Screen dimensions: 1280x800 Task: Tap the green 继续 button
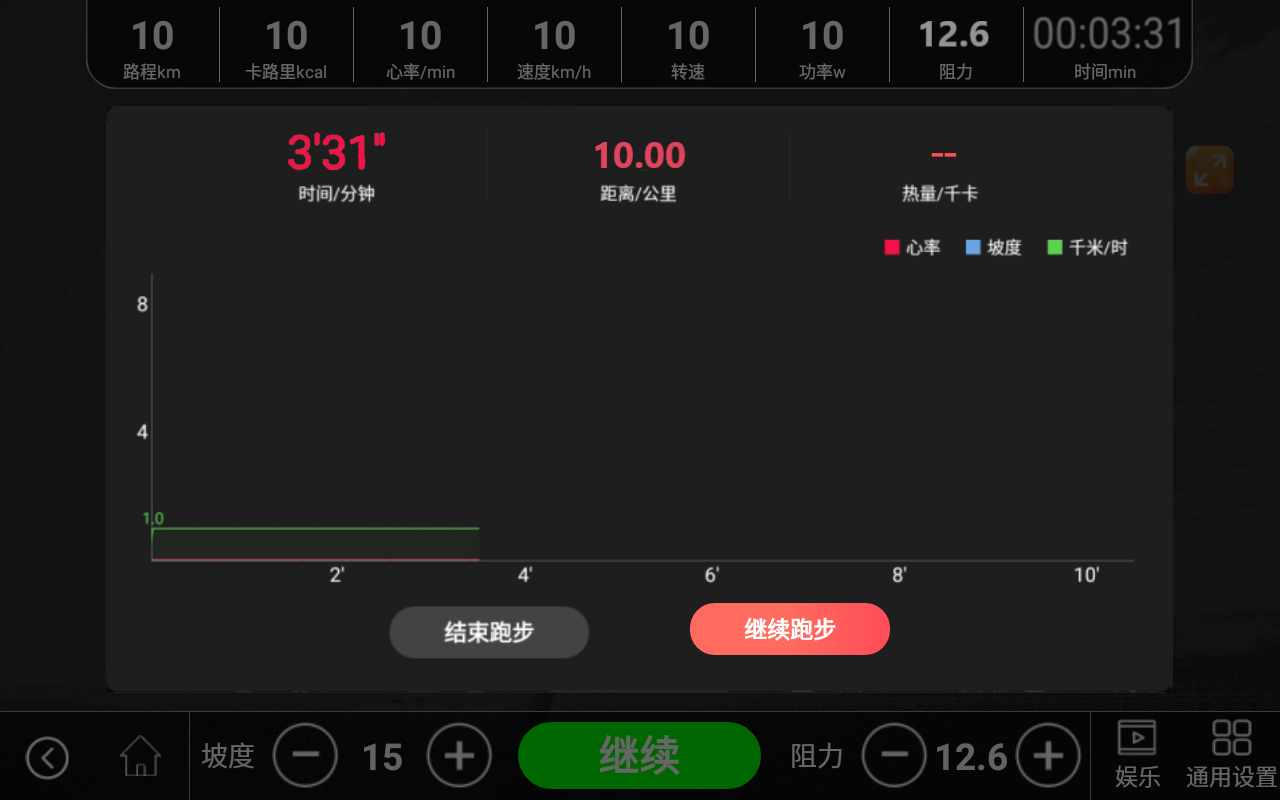click(639, 755)
